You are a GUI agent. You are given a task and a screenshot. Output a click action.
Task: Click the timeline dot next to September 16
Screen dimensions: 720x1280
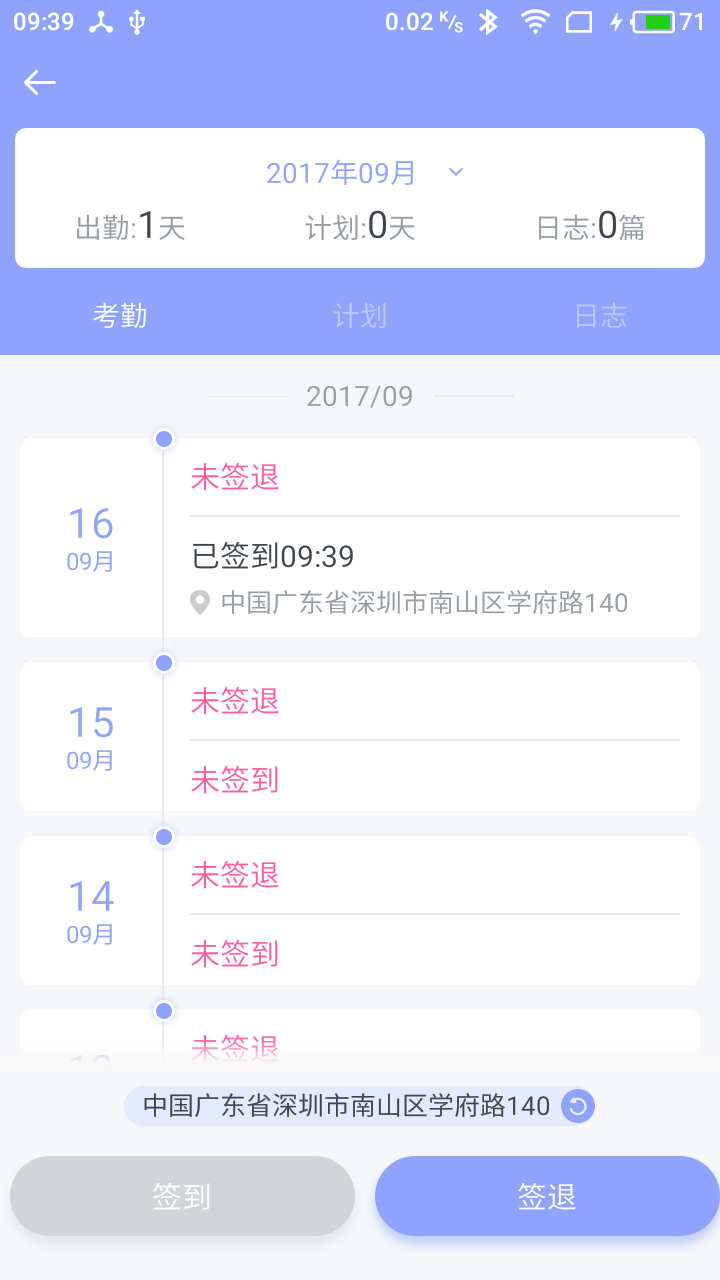tap(163, 438)
